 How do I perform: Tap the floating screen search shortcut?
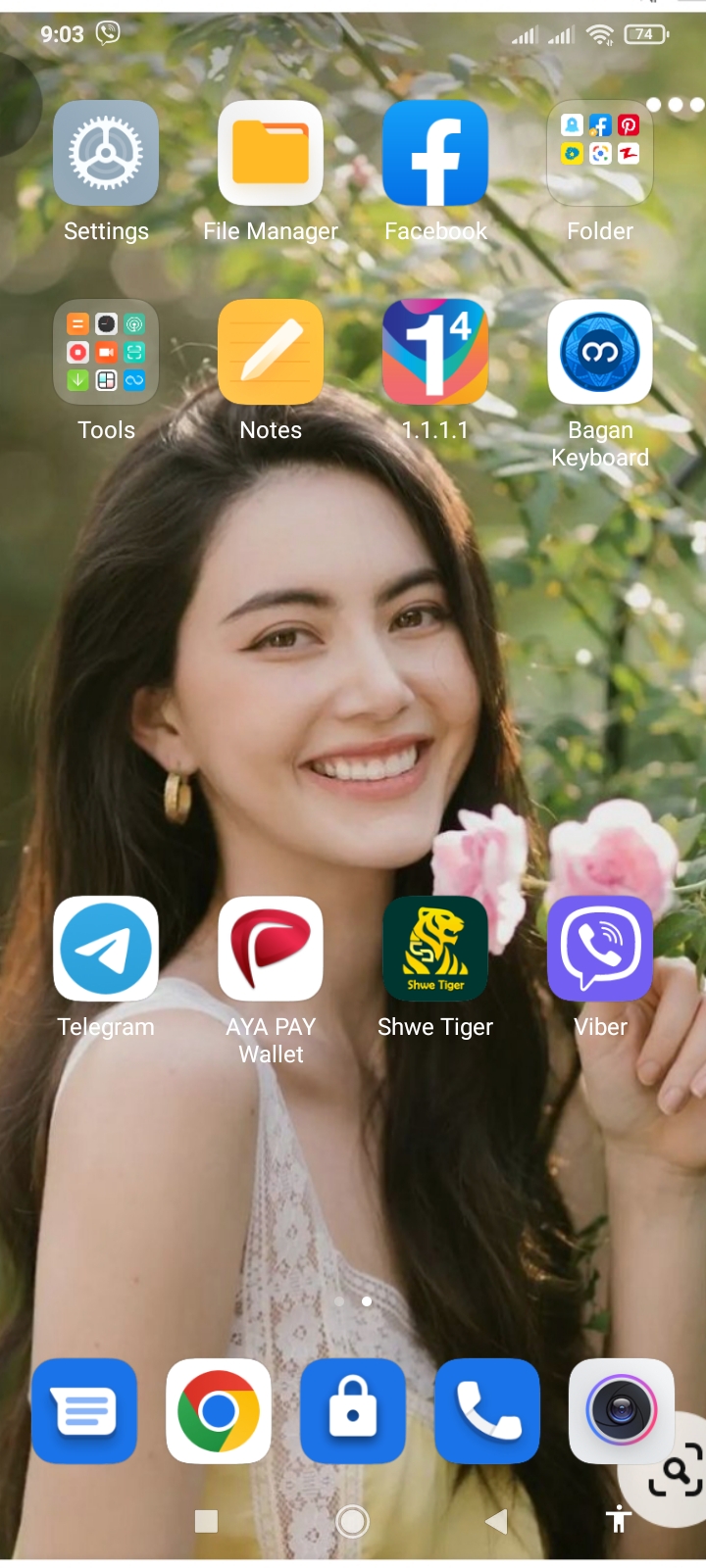point(677,1472)
